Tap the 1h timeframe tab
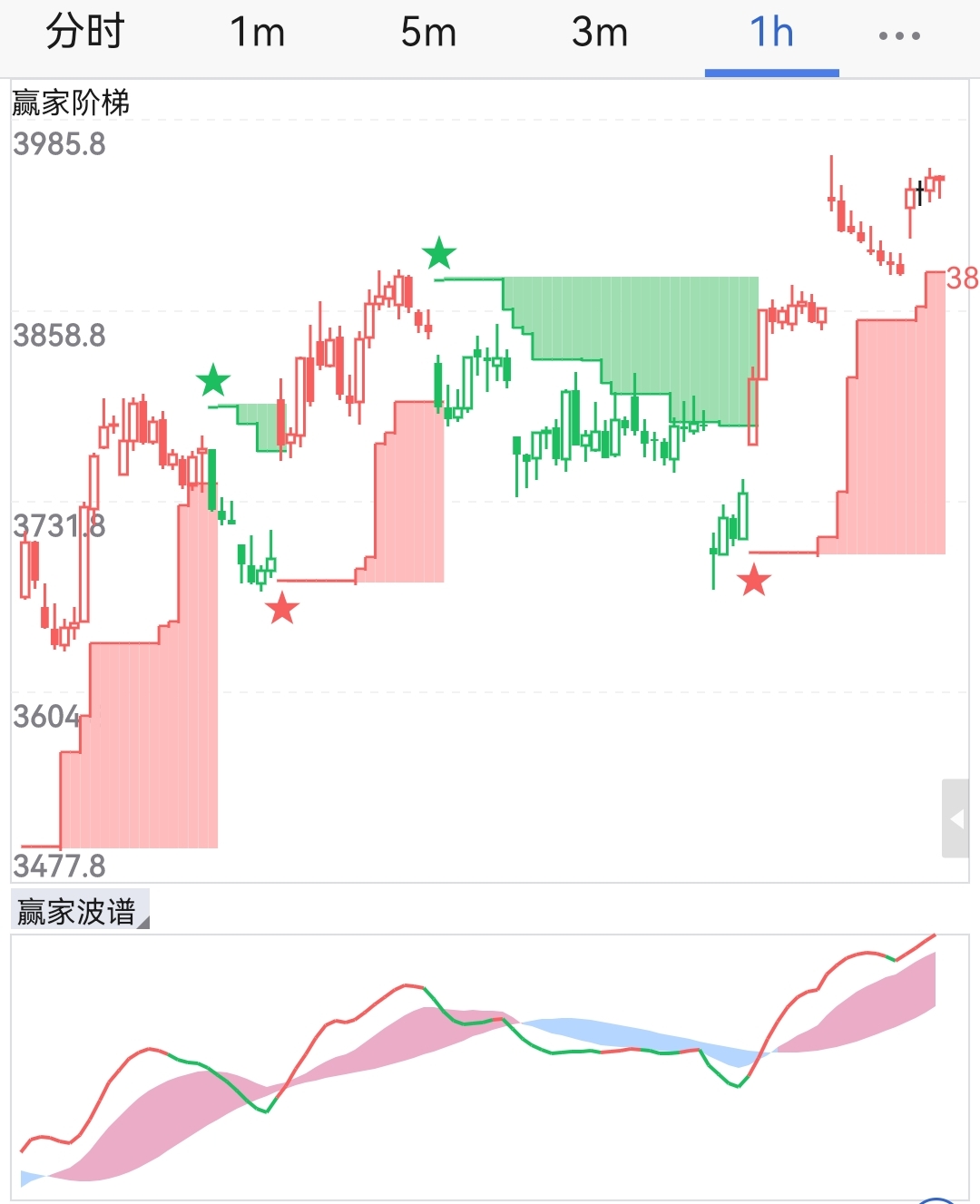The width and height of the screenshot is (980, 1204). [771, 33]
